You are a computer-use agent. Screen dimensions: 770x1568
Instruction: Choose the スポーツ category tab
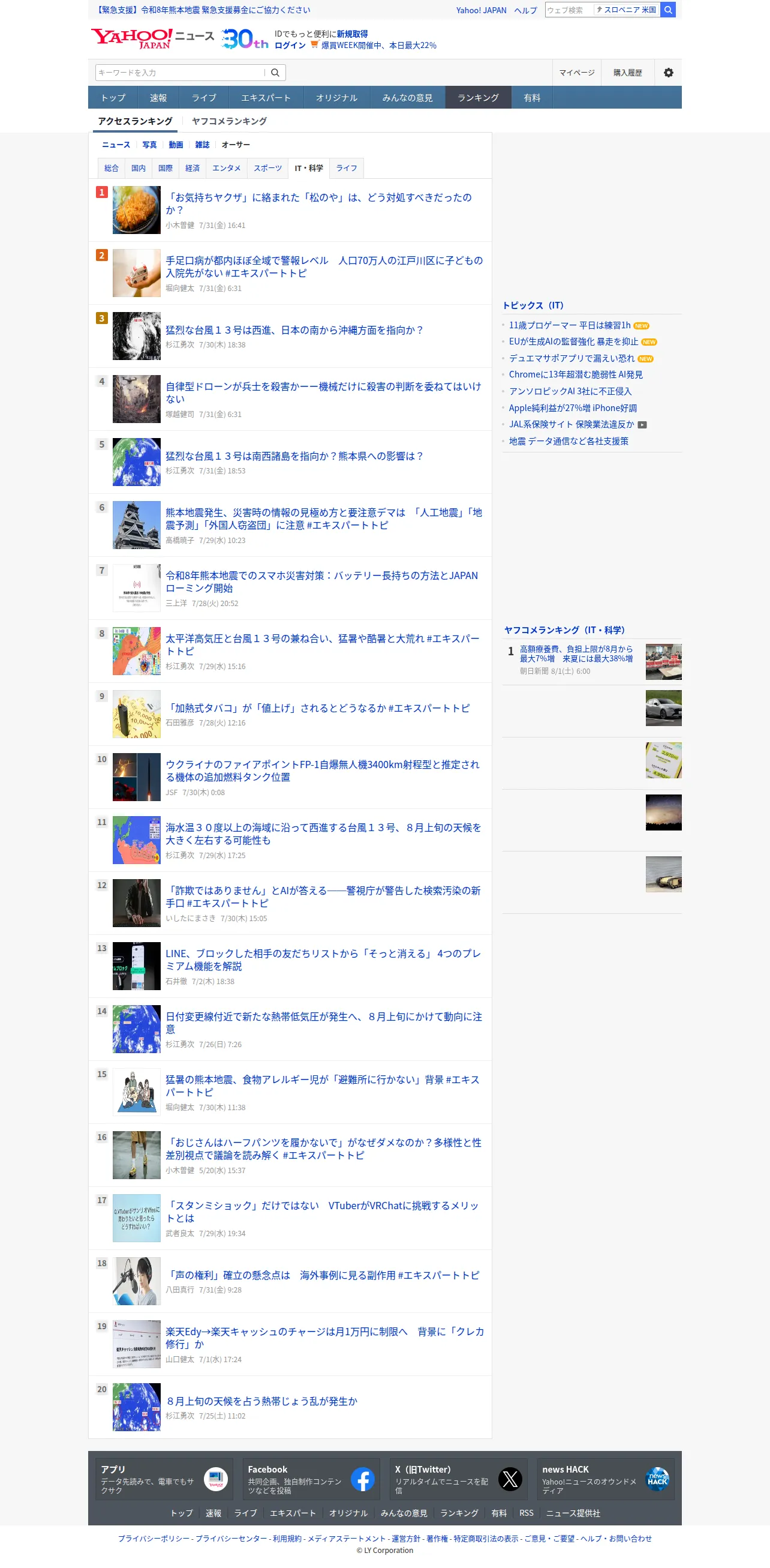[267, 168]
